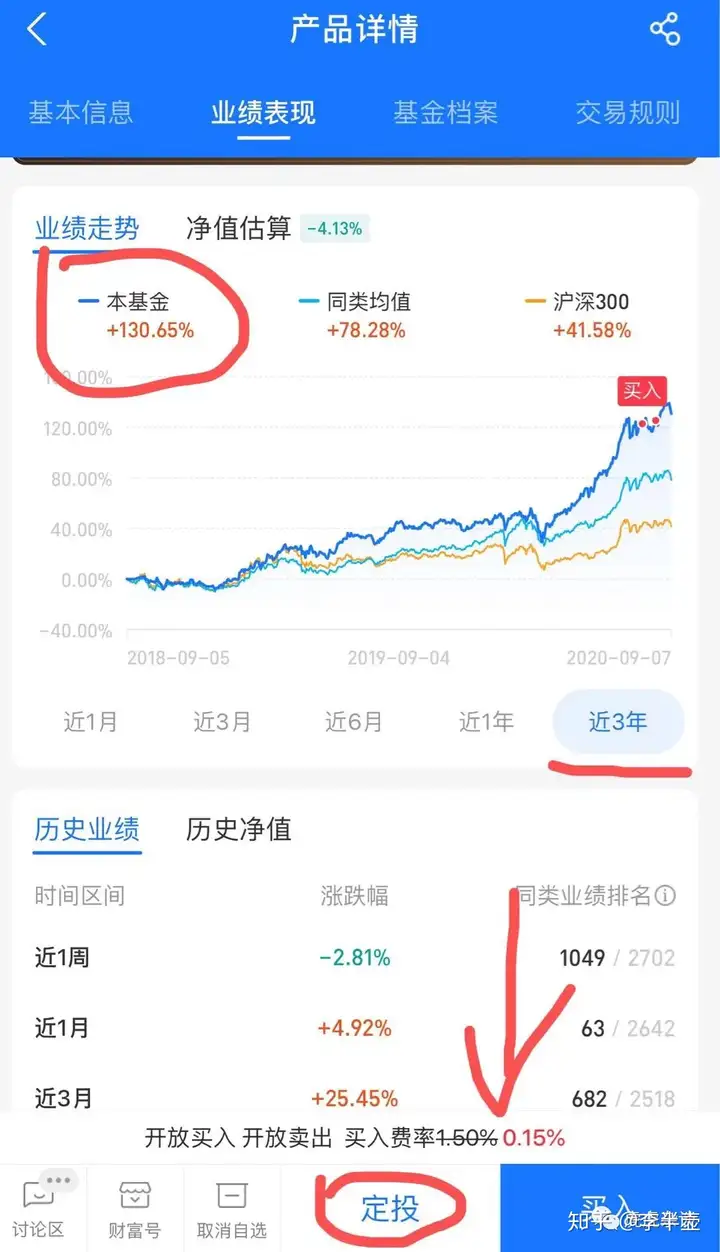Image resolution: width=720 pixels, height=1252 pixels.
Task: Switch to the 交易规则 tab
Action: click(x=628, y=112)
